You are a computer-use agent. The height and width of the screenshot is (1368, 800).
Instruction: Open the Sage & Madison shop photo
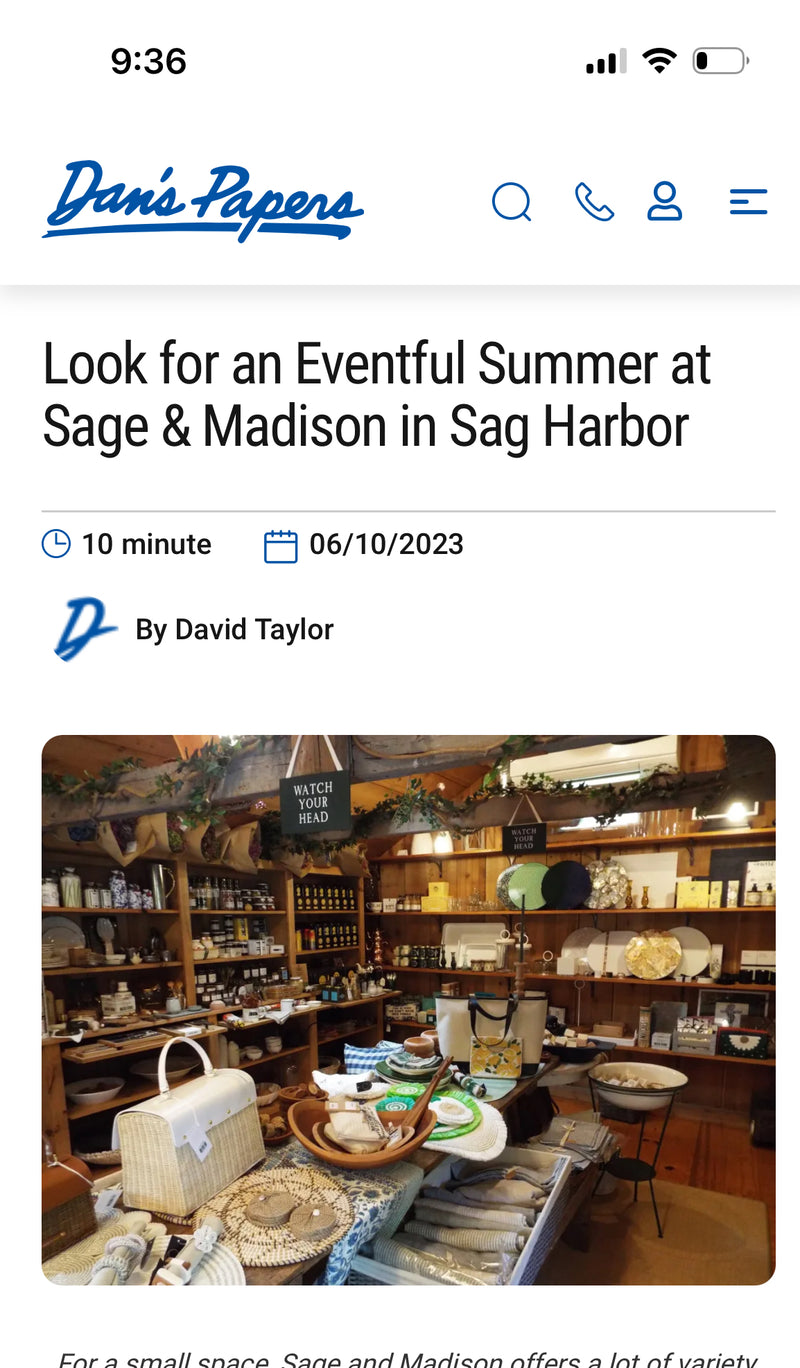[x=408, y=1009]
